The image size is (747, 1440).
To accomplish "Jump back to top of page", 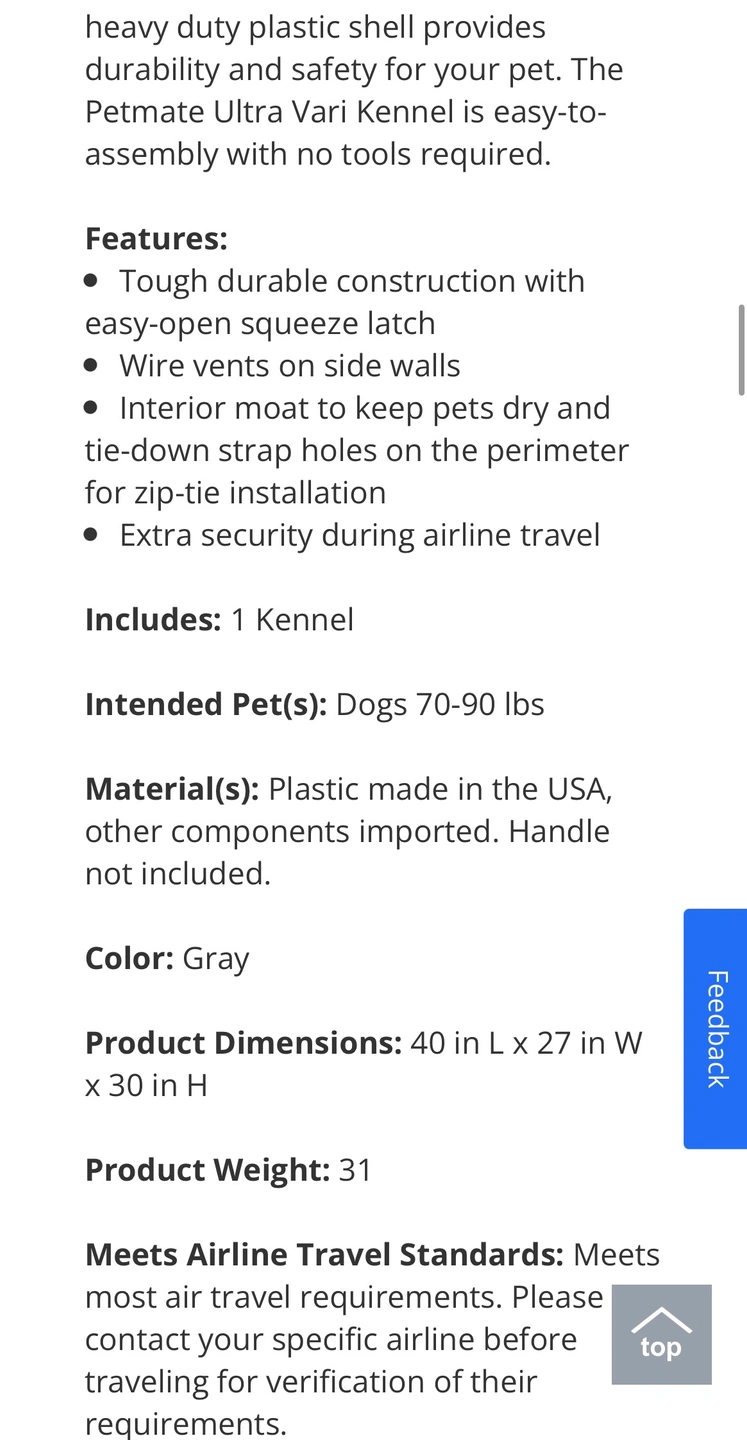I will [x=661, y=1334].
